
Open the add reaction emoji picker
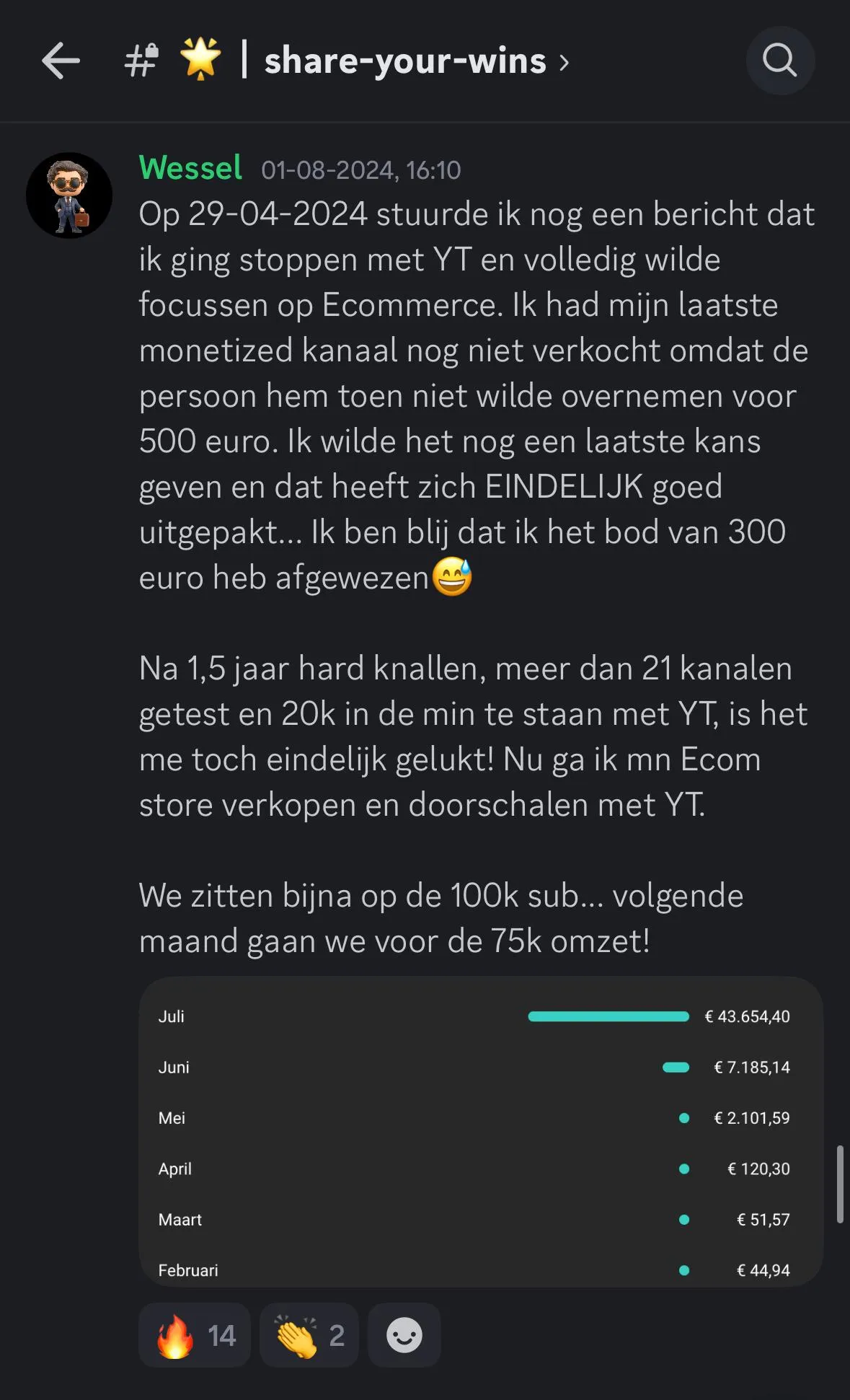(x=404, y=1335)
